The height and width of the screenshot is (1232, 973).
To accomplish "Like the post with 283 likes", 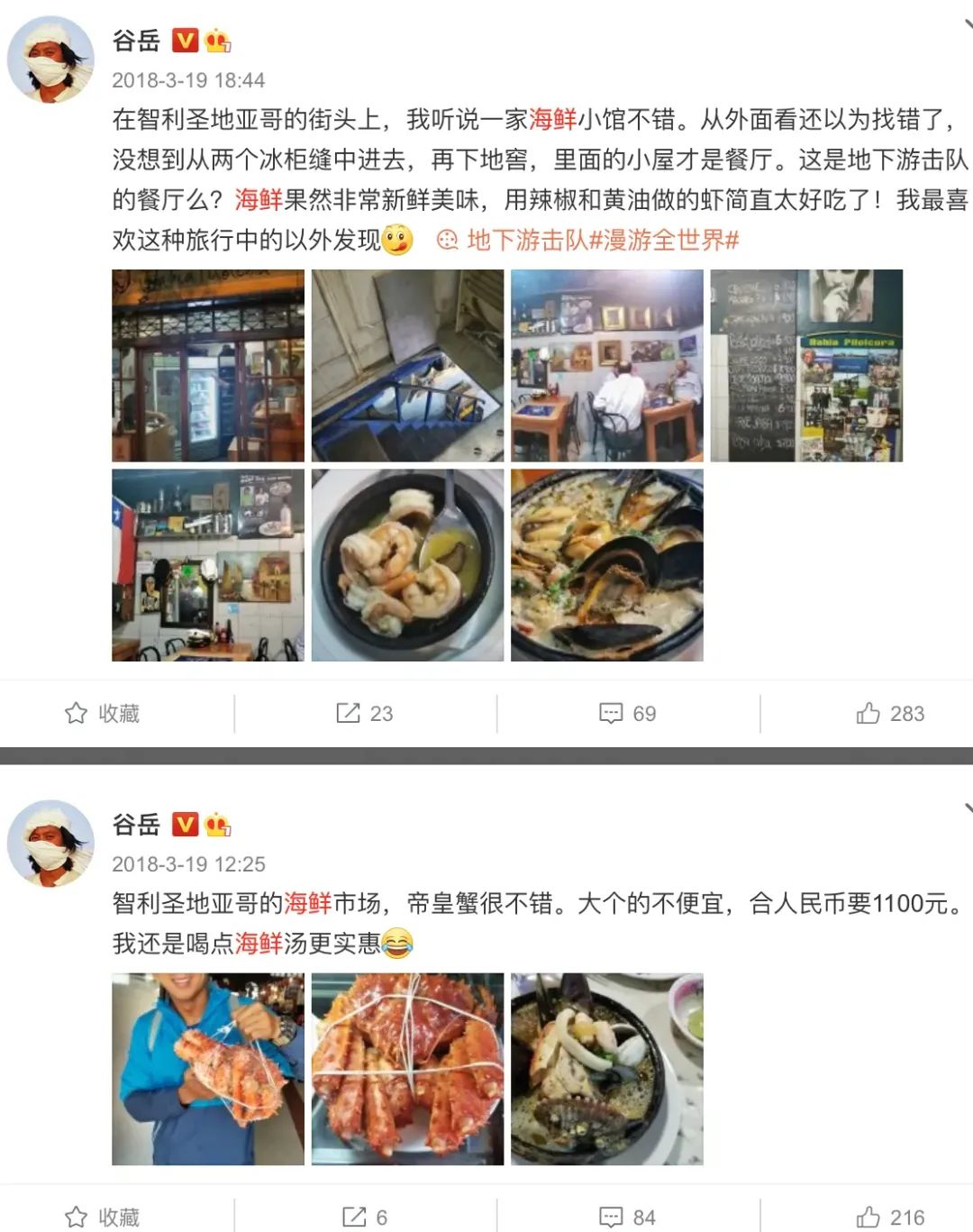I will click(890, 714).
